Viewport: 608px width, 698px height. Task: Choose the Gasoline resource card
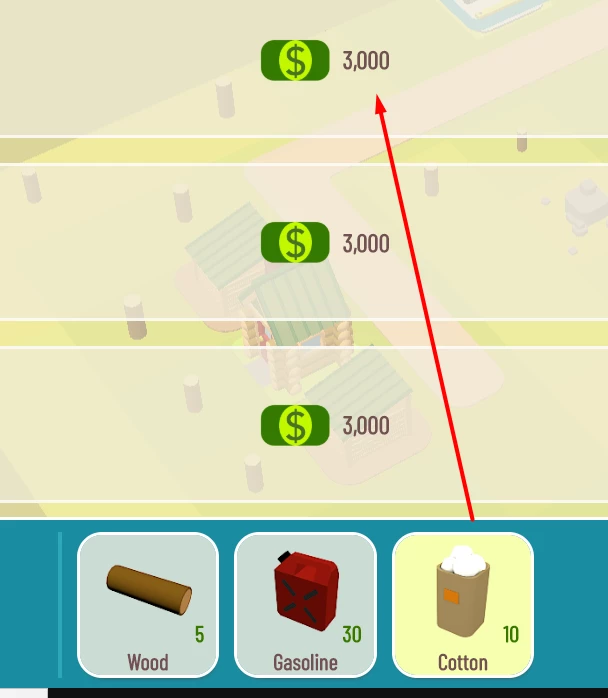click(305, 604)
